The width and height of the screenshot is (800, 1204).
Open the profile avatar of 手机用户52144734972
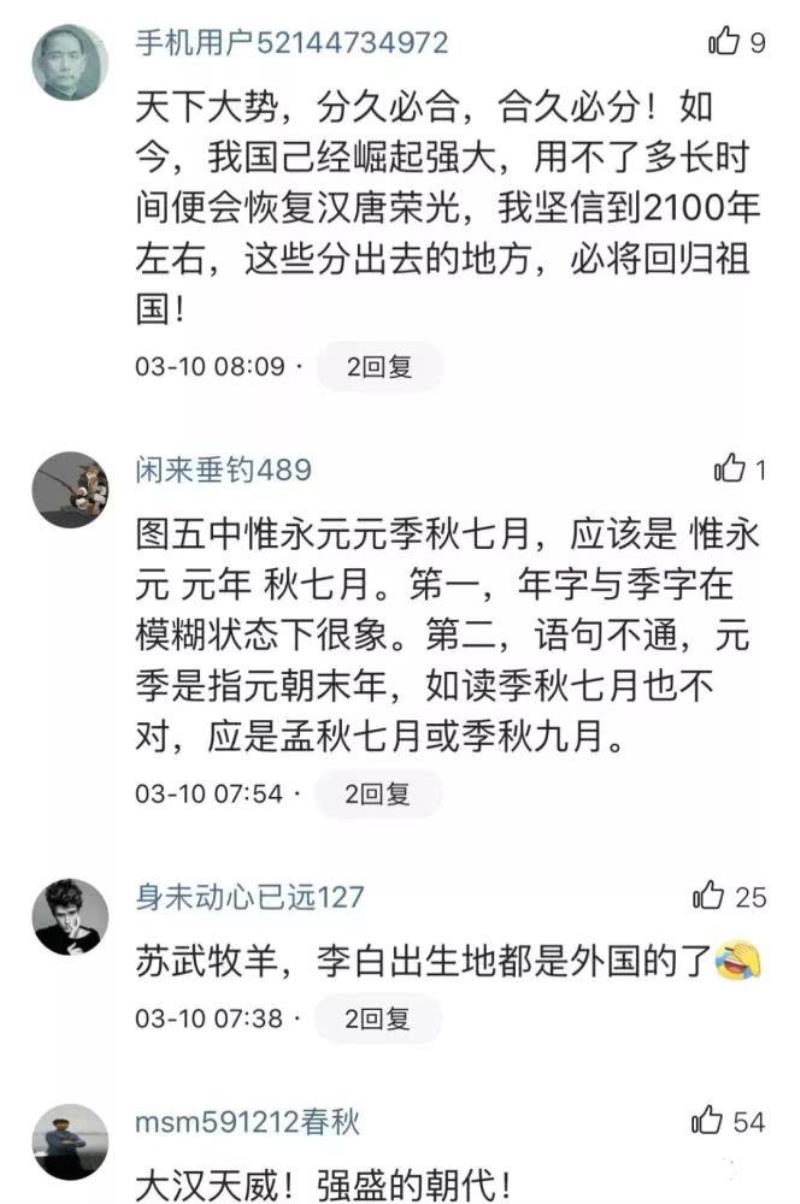(70, 62)
